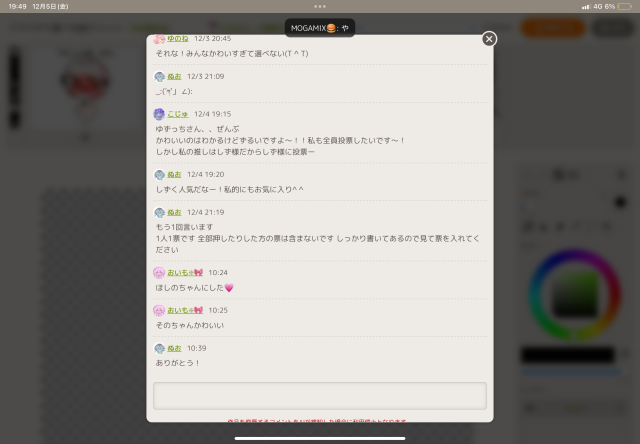640x444 pixels.
Task: Open おいも's name on the 10:24 comment
Action: [184, 272]
